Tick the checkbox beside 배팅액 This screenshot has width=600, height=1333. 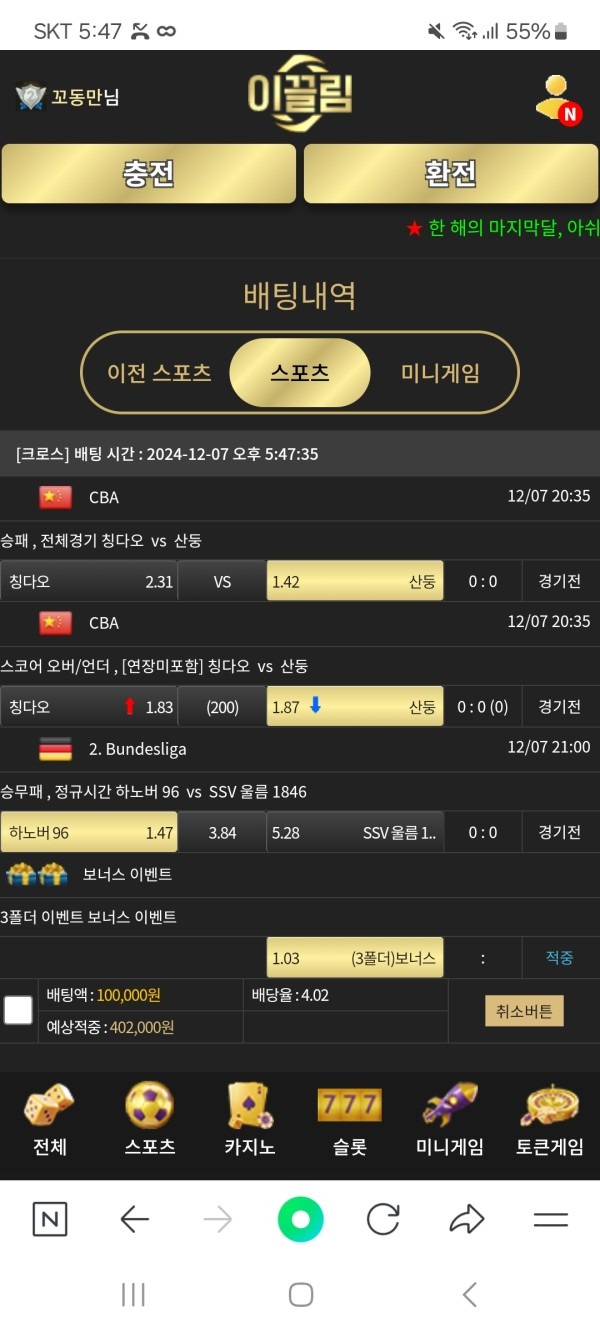click(18, 1010)
